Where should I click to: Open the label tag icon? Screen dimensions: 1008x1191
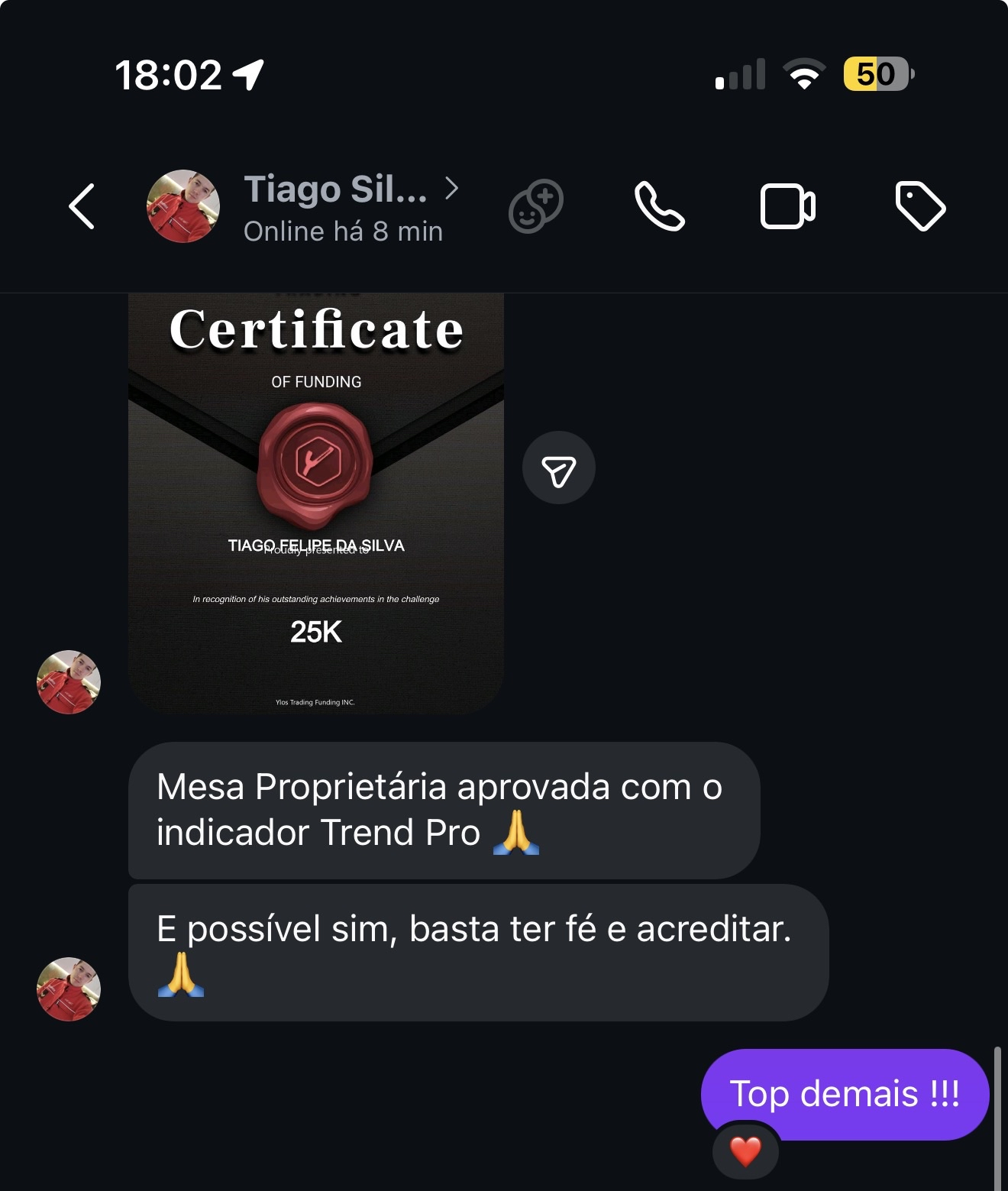coord(920,206)
